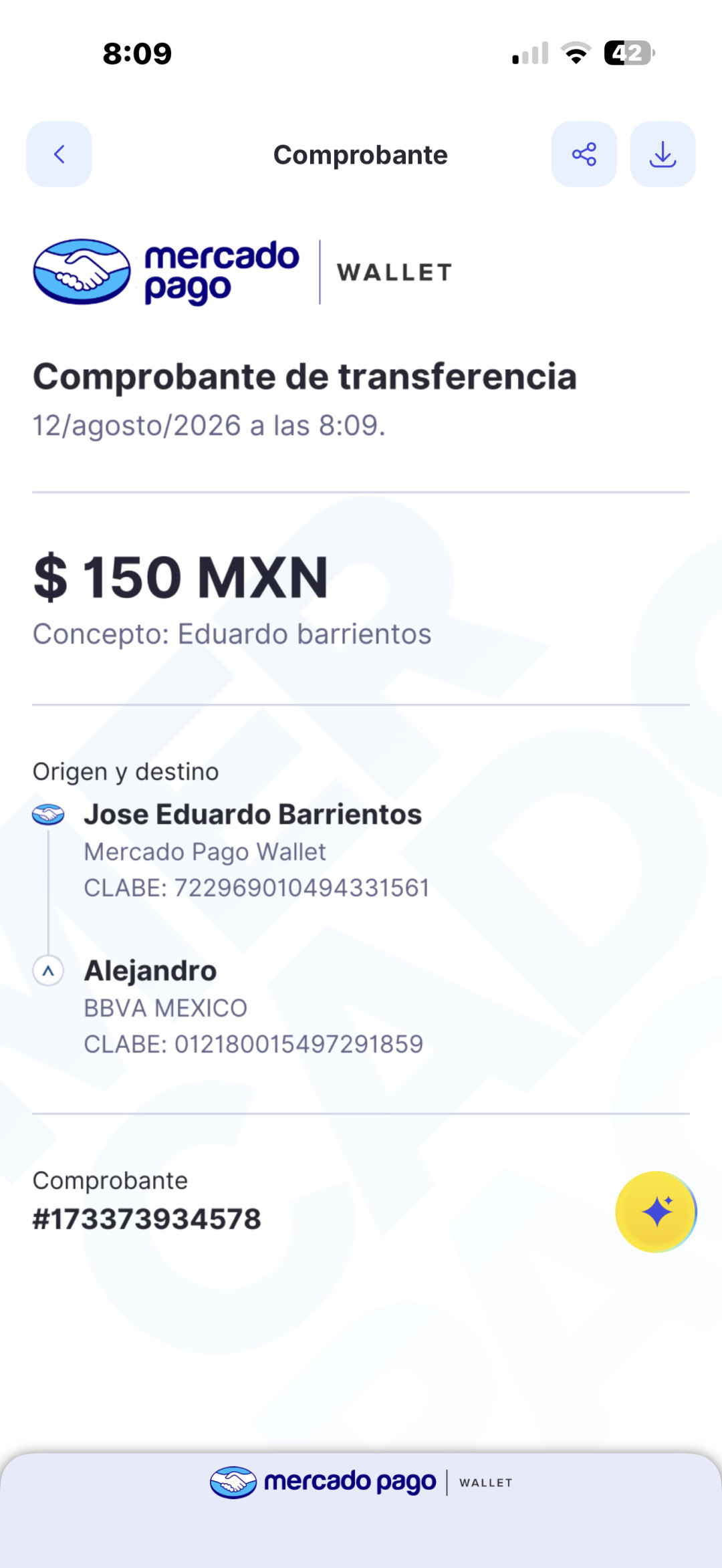Viewport: 722px width, 1568px height.
Task: Go back from the Comprobante screen
Action: click(x=59, y=154)
